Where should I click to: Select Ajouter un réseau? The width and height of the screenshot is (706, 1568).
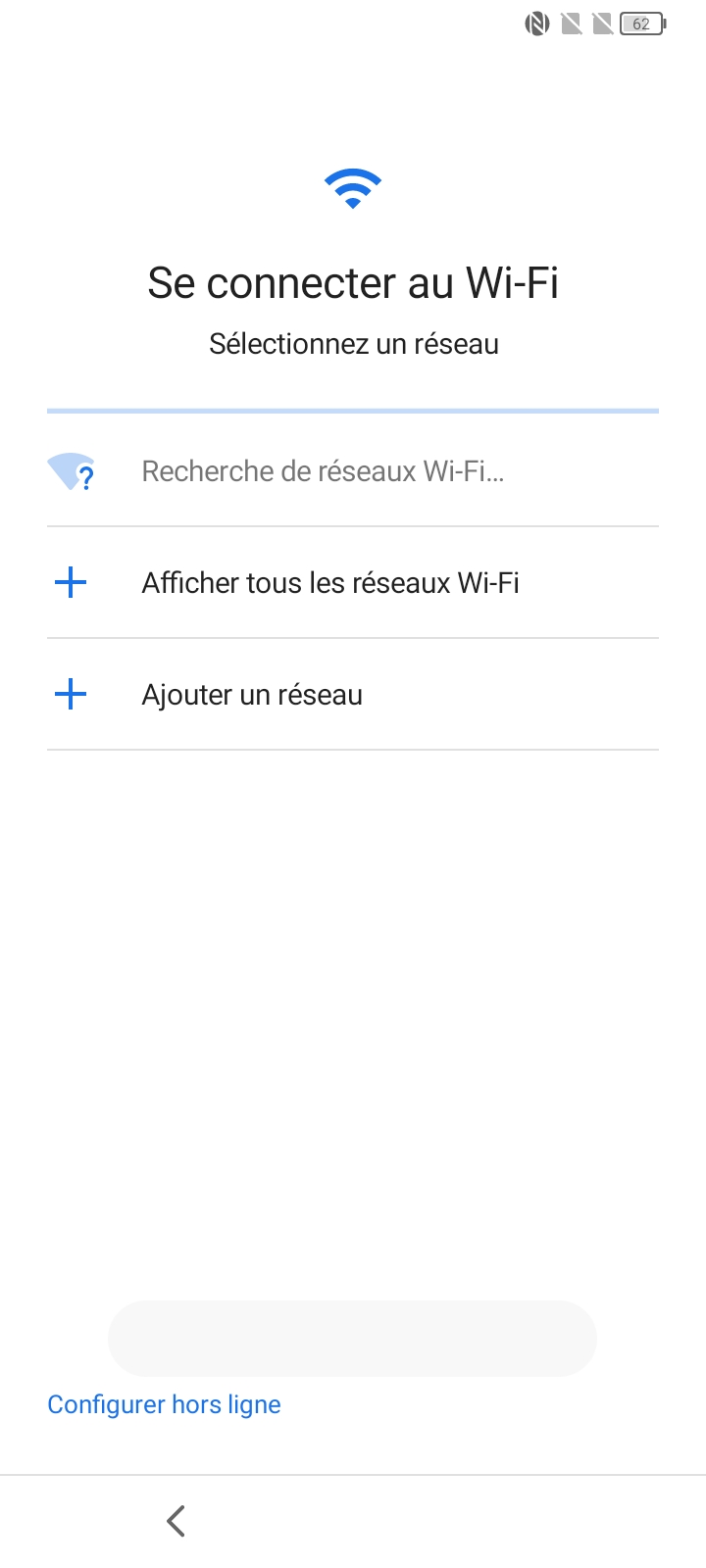click(x=252, y=695)
